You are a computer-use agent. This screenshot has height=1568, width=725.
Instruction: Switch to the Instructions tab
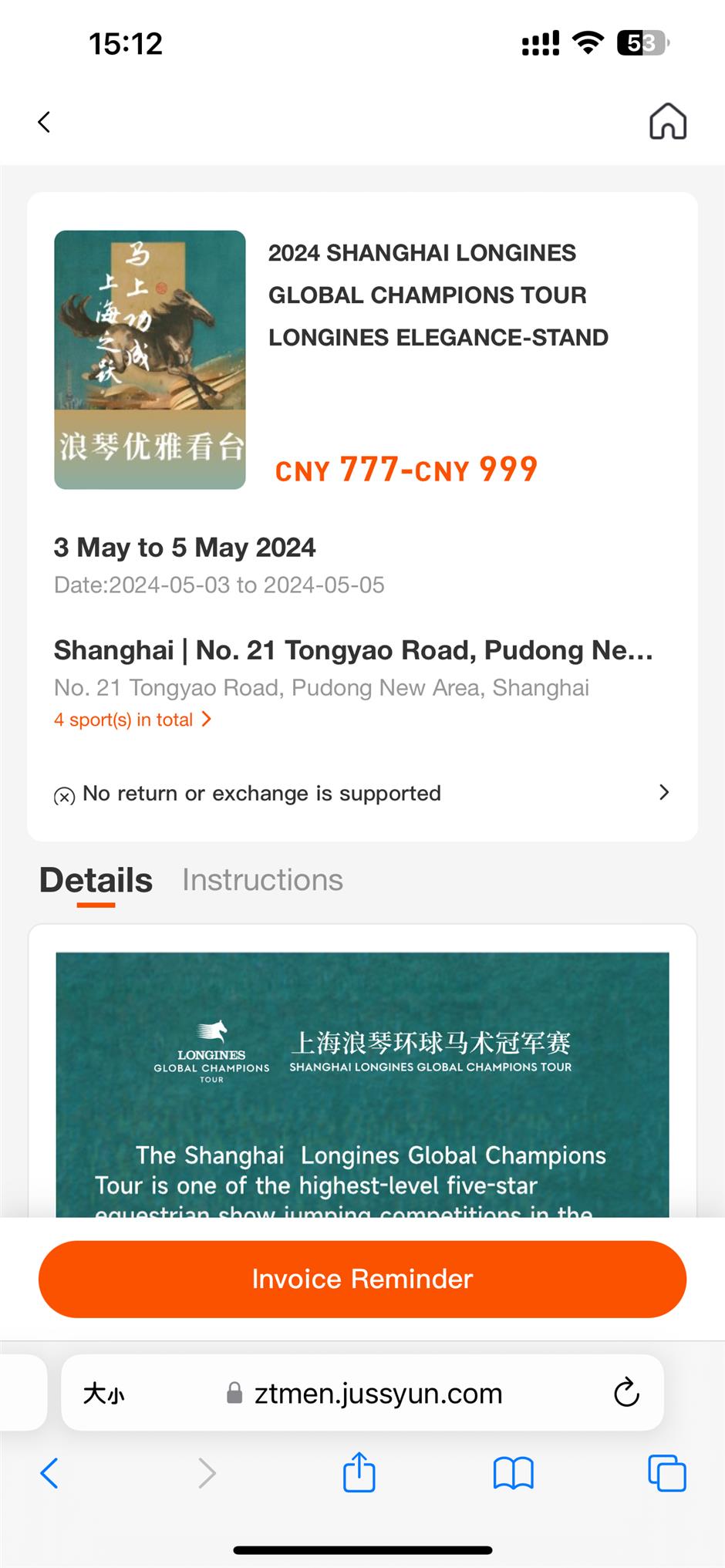[x=262, y=880]
